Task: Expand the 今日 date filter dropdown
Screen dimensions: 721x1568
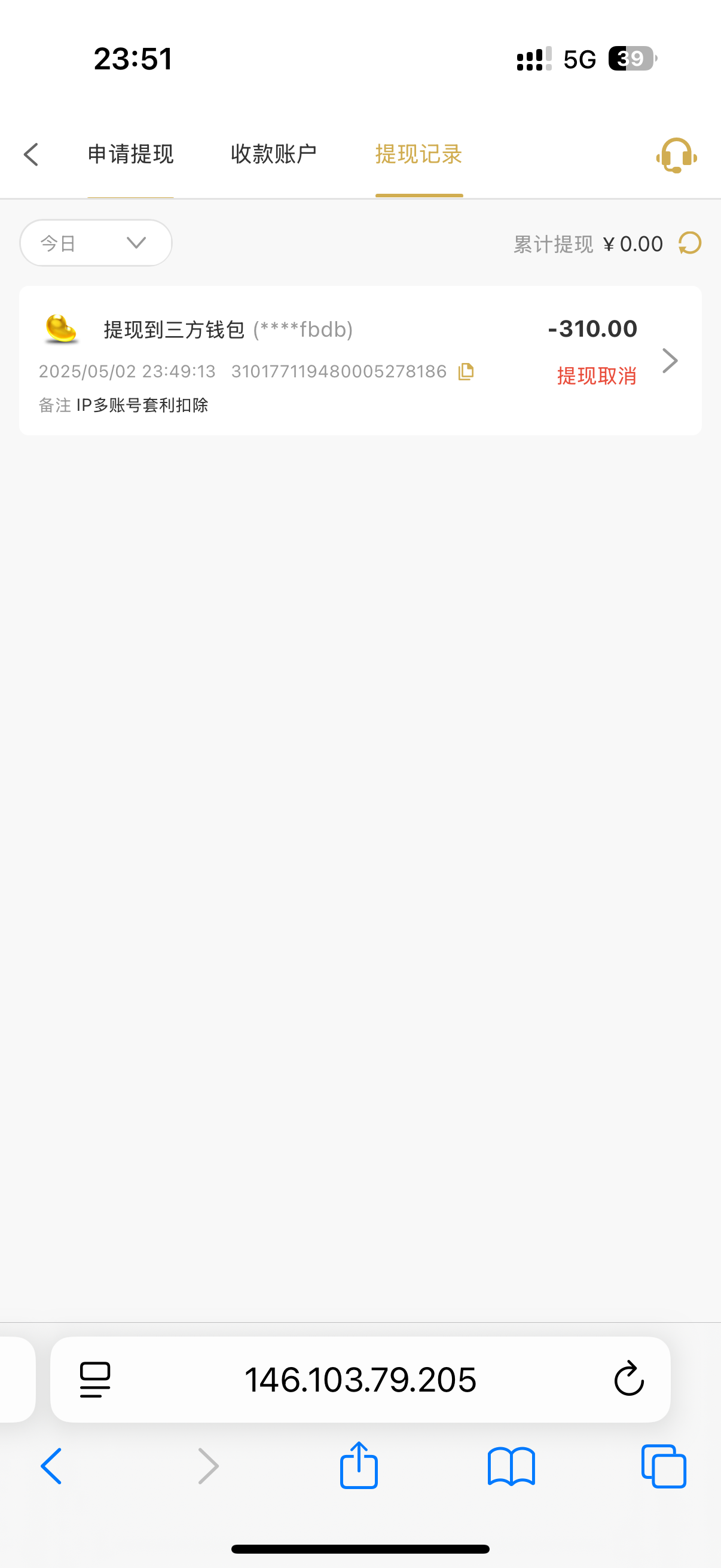Action: [96, 243]
